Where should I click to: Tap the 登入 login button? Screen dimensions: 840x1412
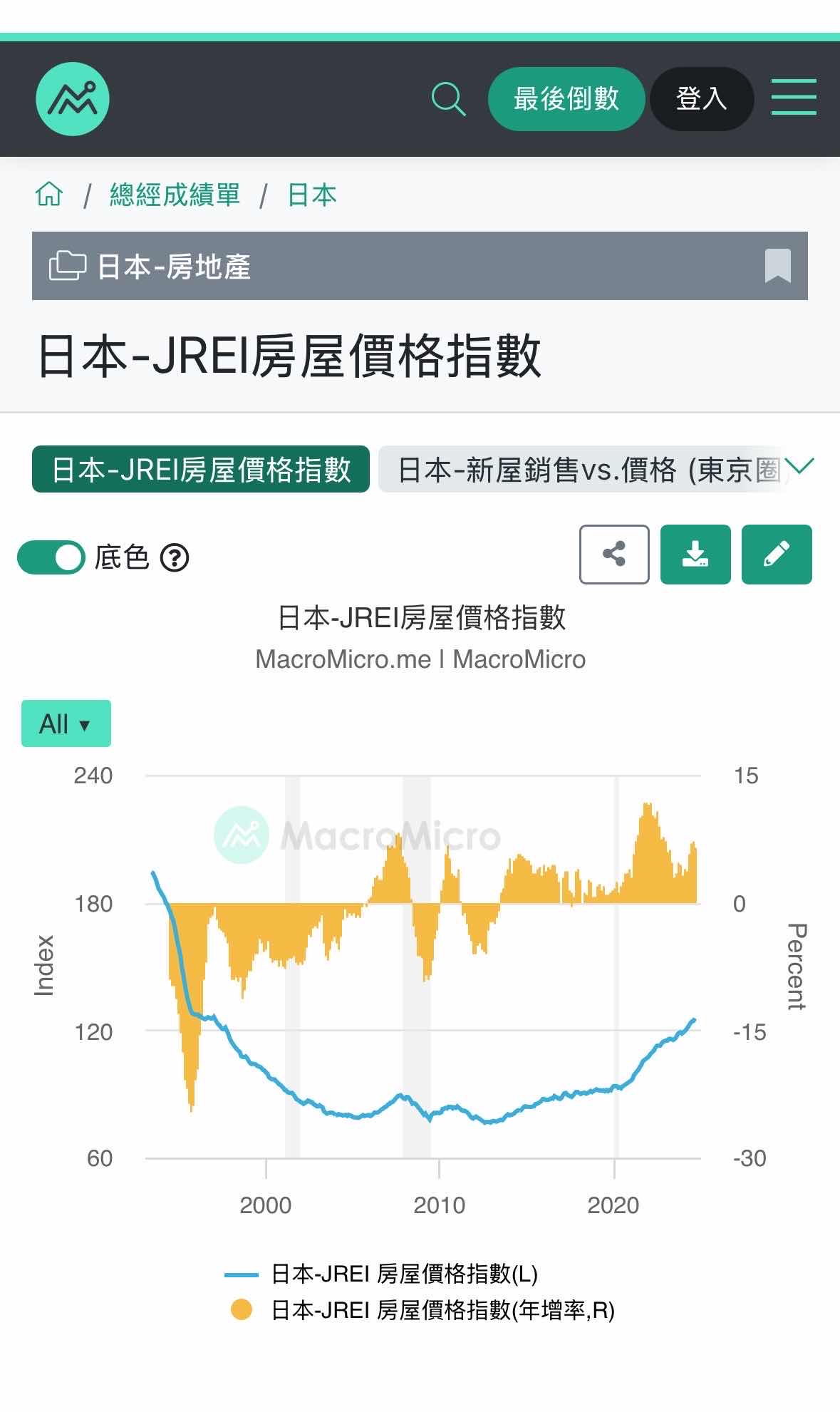click(x=701, y=99)
